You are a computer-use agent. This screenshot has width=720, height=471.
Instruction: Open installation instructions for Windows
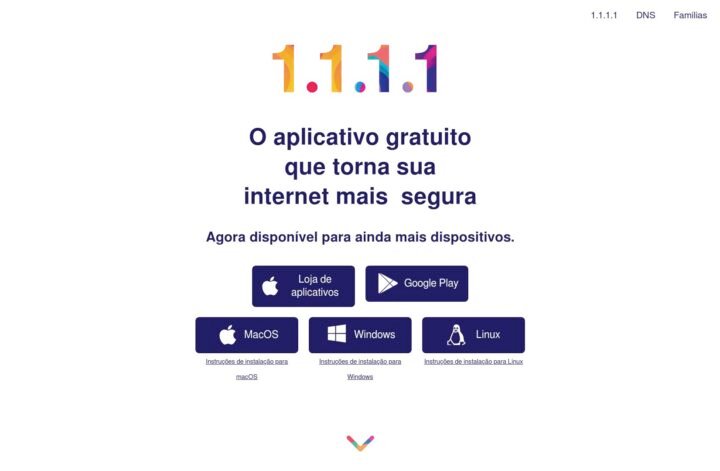coord(360,362)
